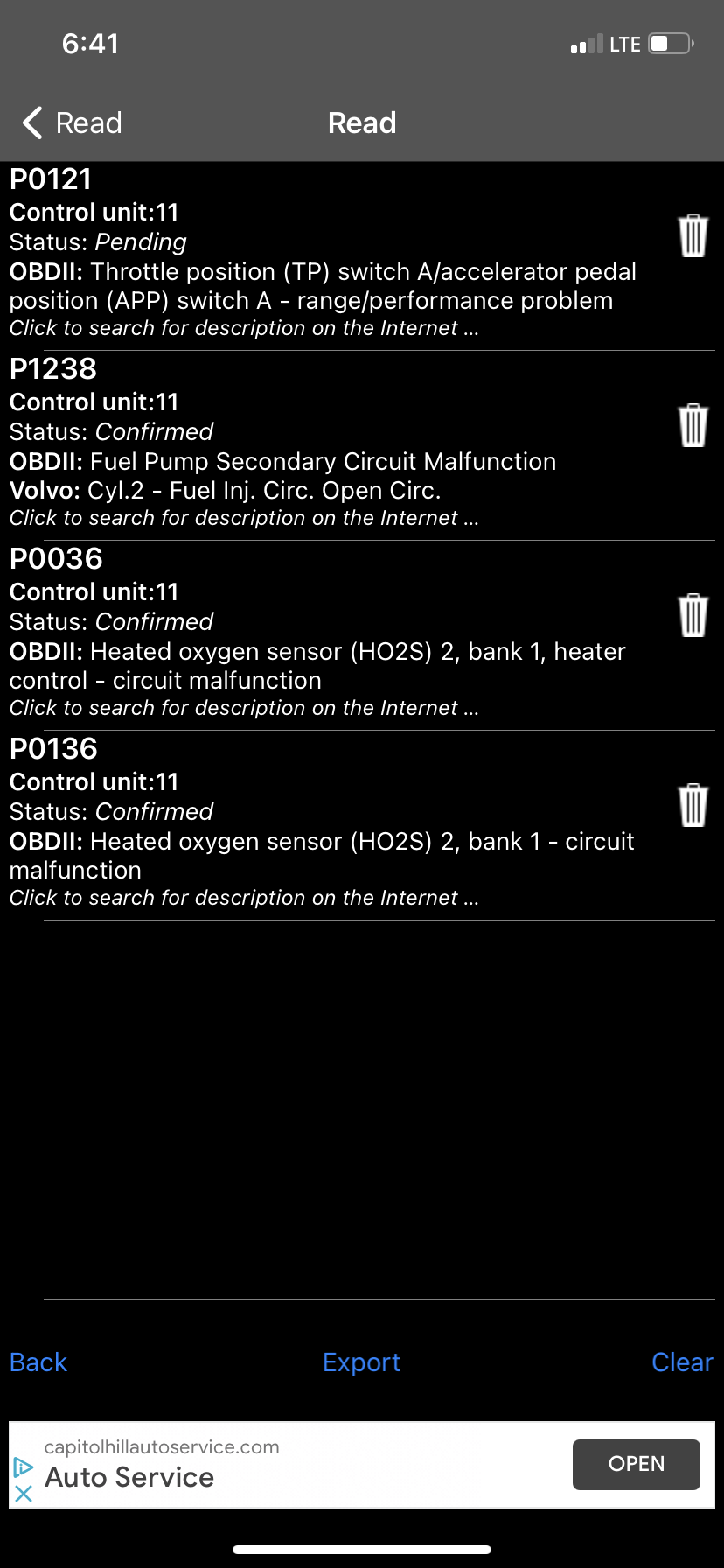Image resolution: width=724 pixels, height=1568 pixels.
Task: Search Internet description for P0036
Action: 244,708
